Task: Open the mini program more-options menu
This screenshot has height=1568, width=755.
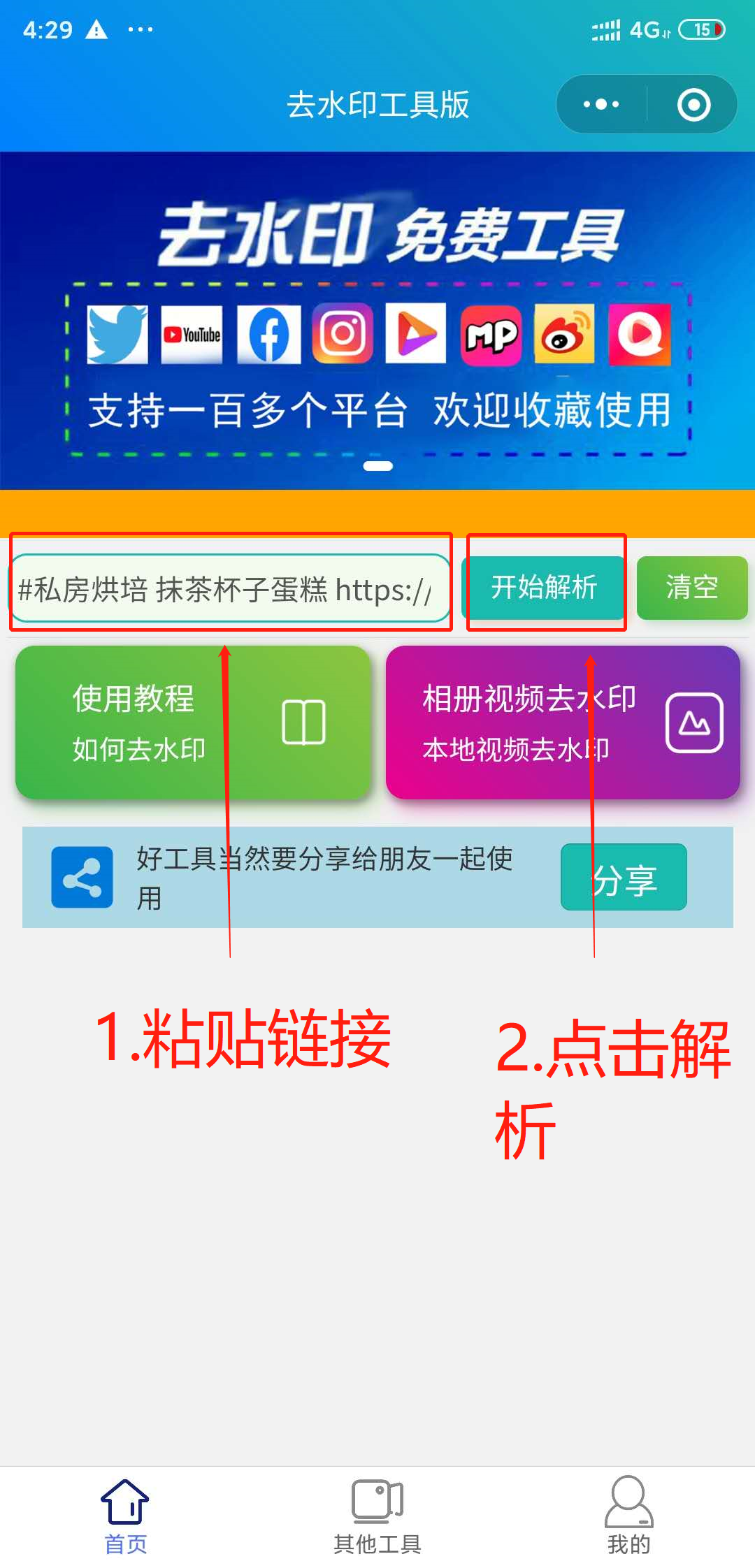Action: (x=601, y=105)
